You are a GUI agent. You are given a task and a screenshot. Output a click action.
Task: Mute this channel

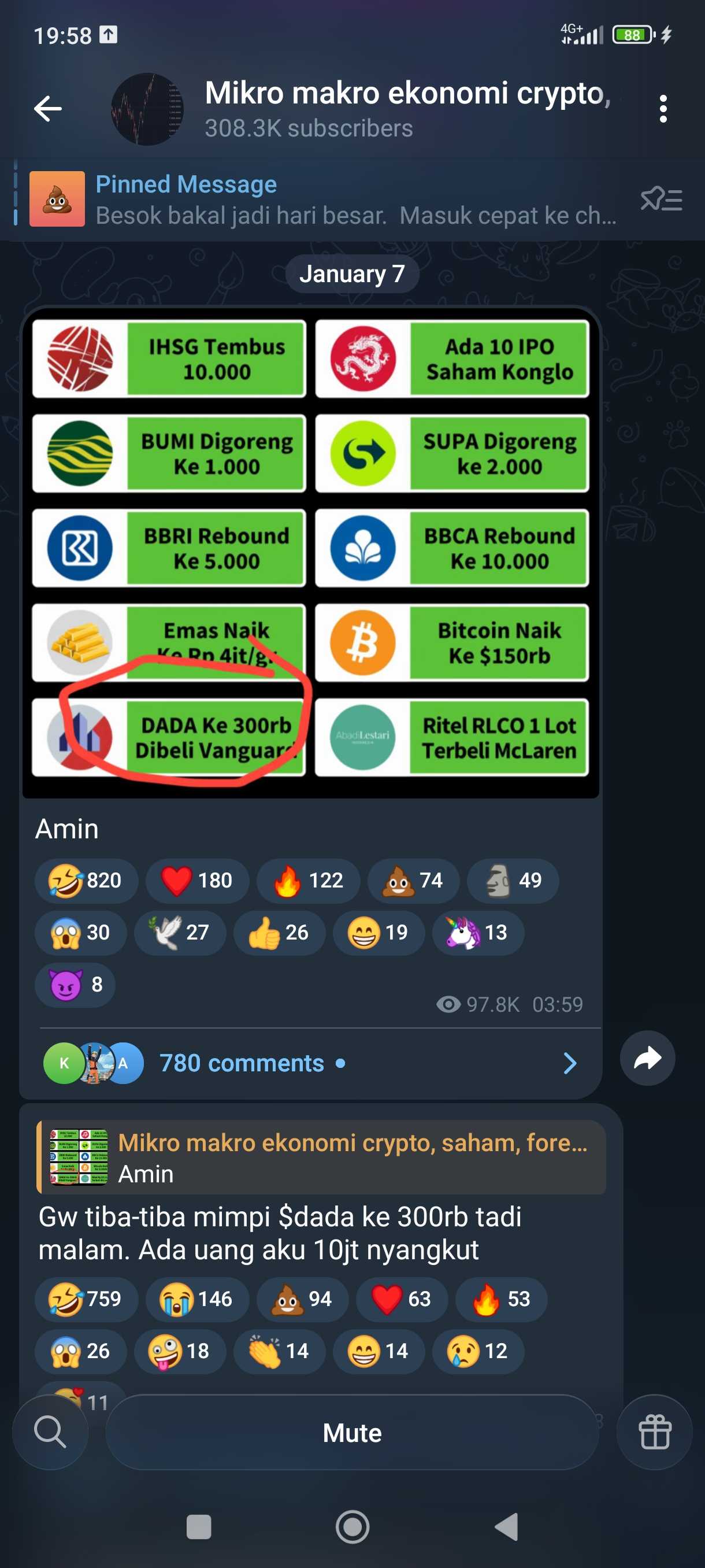click(x=351, y=1432)
